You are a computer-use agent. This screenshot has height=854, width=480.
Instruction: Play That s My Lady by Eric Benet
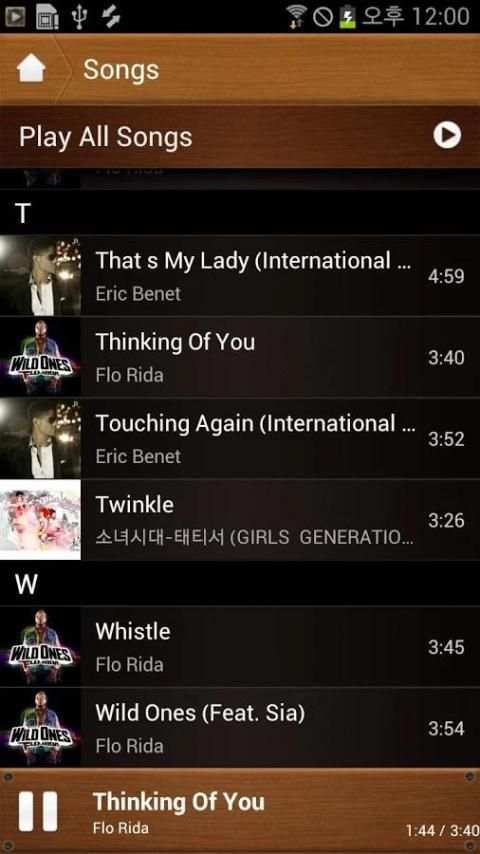point(240,276)
